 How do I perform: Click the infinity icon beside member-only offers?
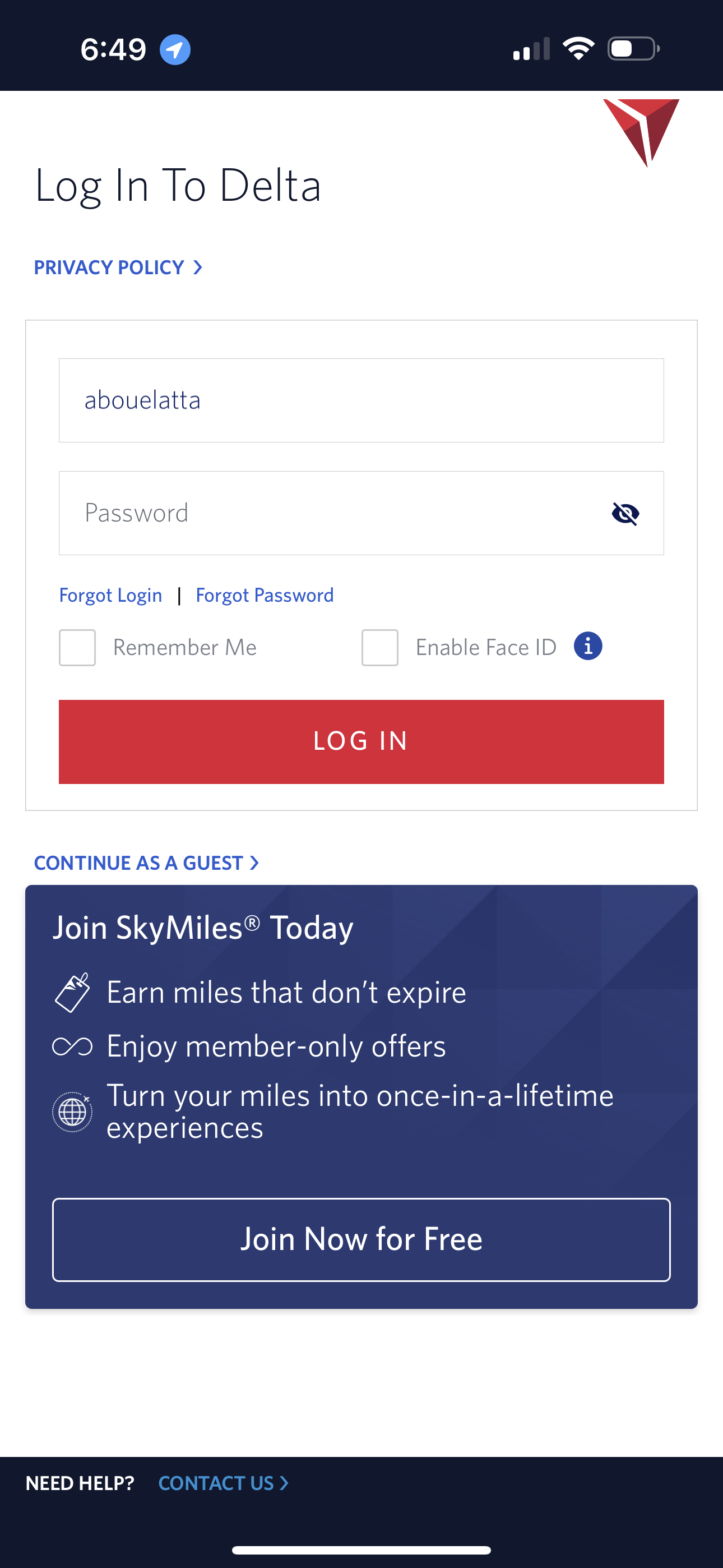point(72,1046)
